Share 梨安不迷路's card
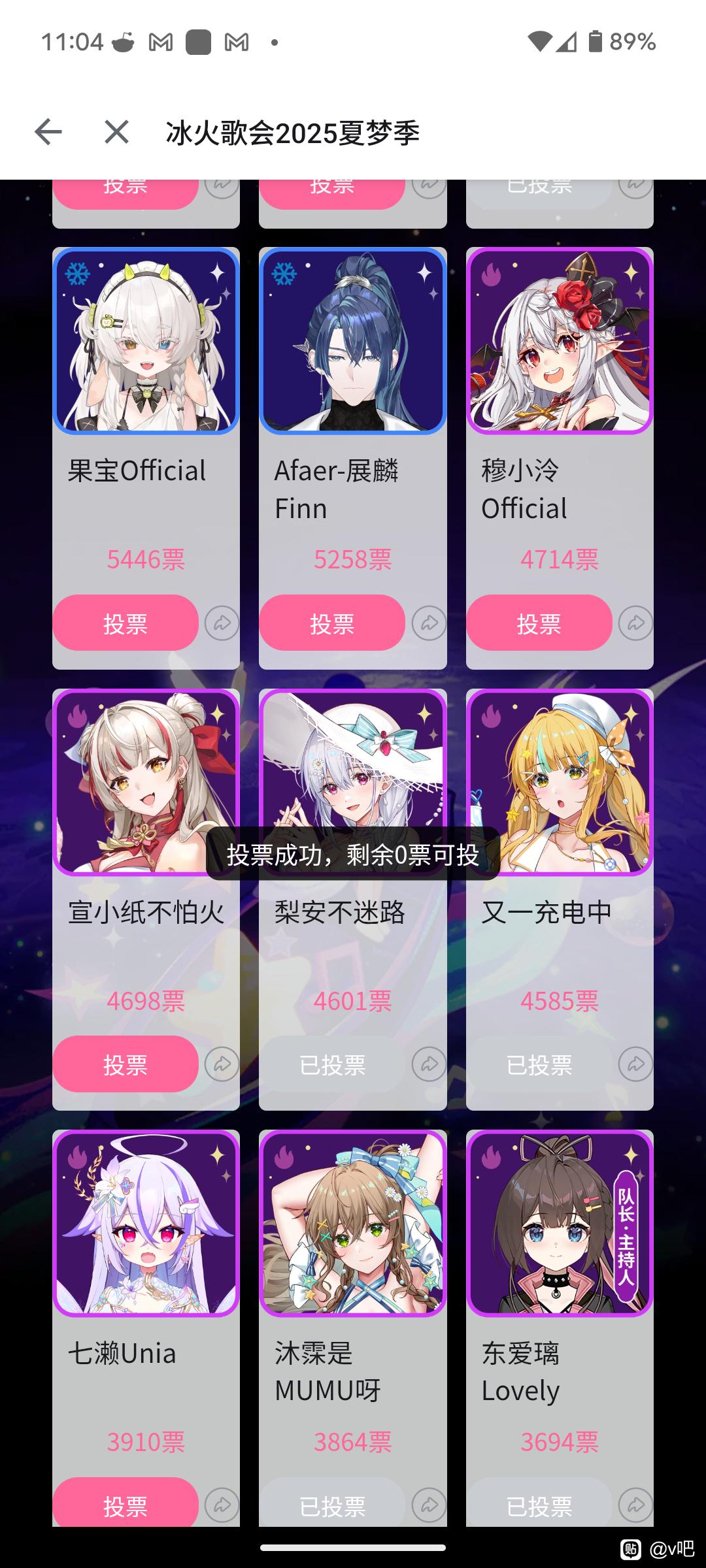 tap(429, 1065)
